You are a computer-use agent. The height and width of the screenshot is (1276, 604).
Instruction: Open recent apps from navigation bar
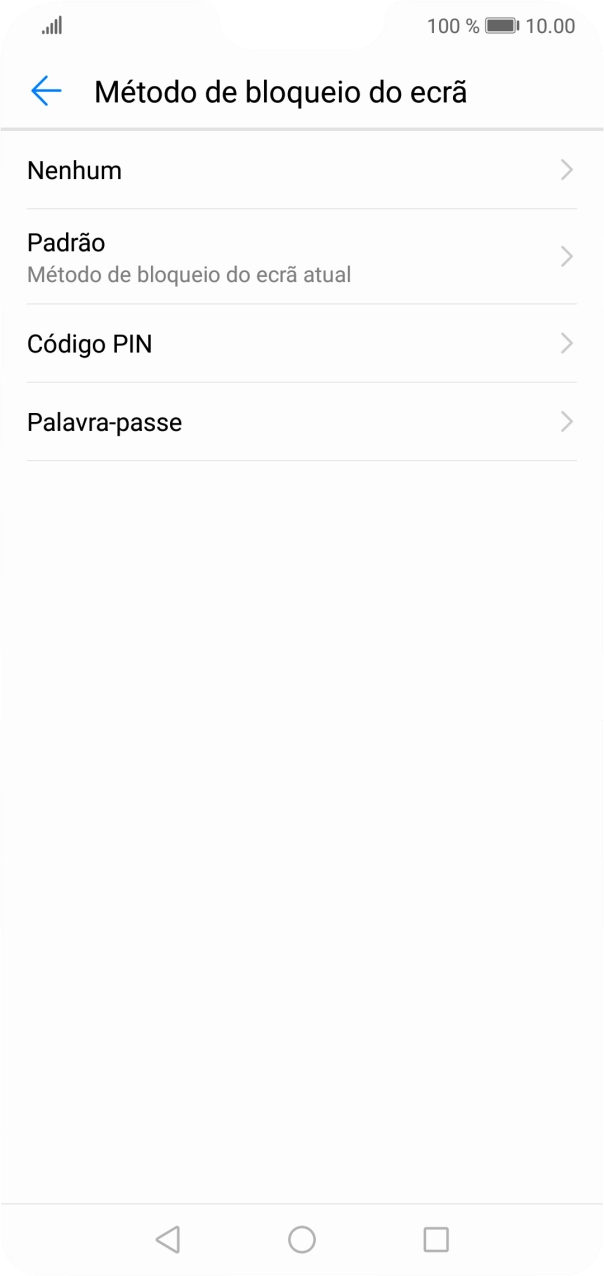(436, 1240)
